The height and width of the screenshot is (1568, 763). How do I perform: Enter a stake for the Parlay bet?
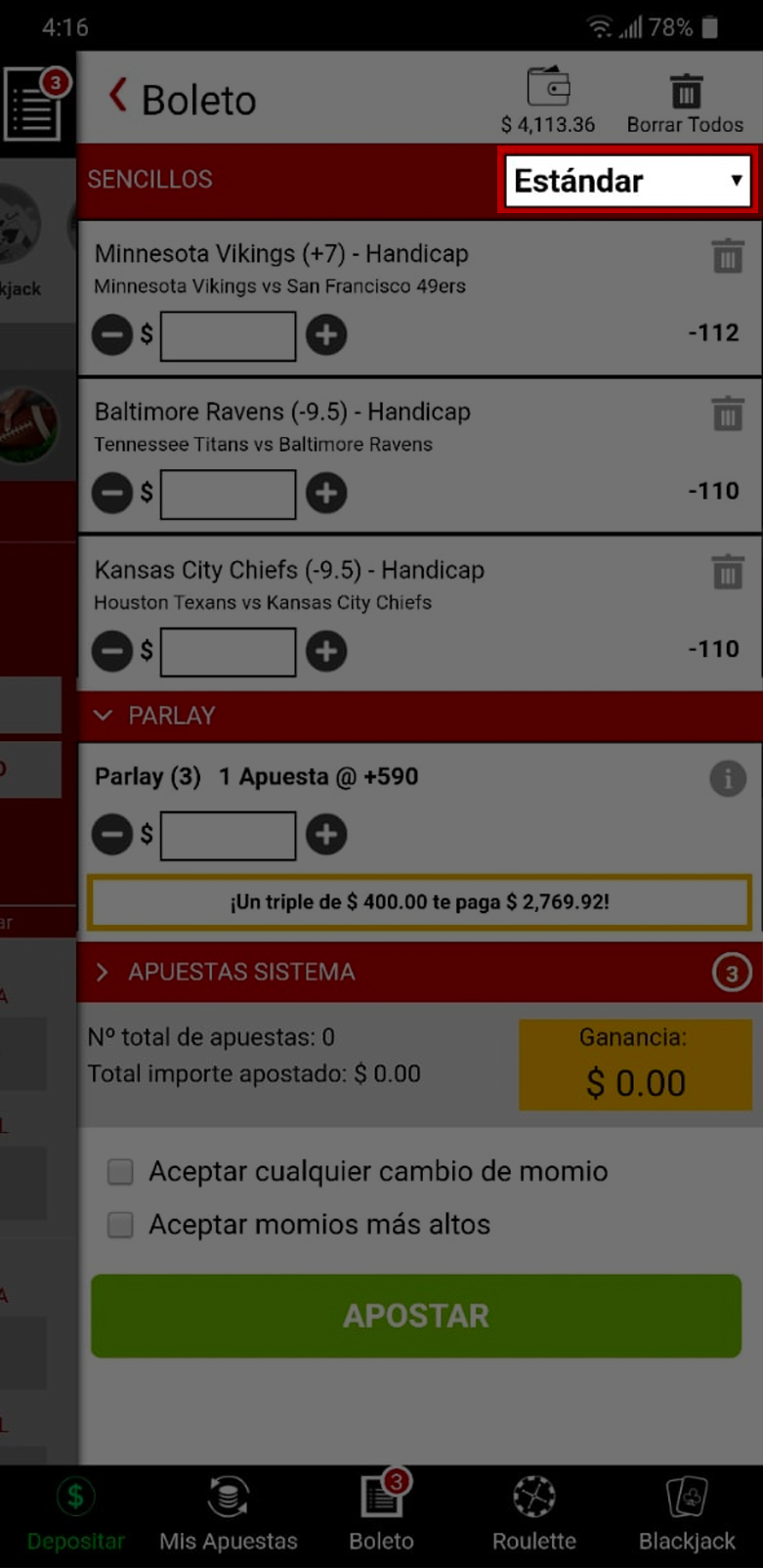click(x=228, y=836)
